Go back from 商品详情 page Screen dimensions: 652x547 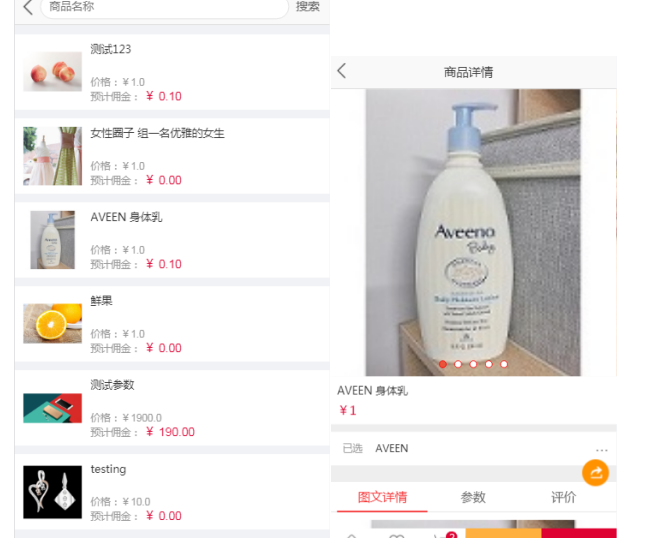(342, 71)
